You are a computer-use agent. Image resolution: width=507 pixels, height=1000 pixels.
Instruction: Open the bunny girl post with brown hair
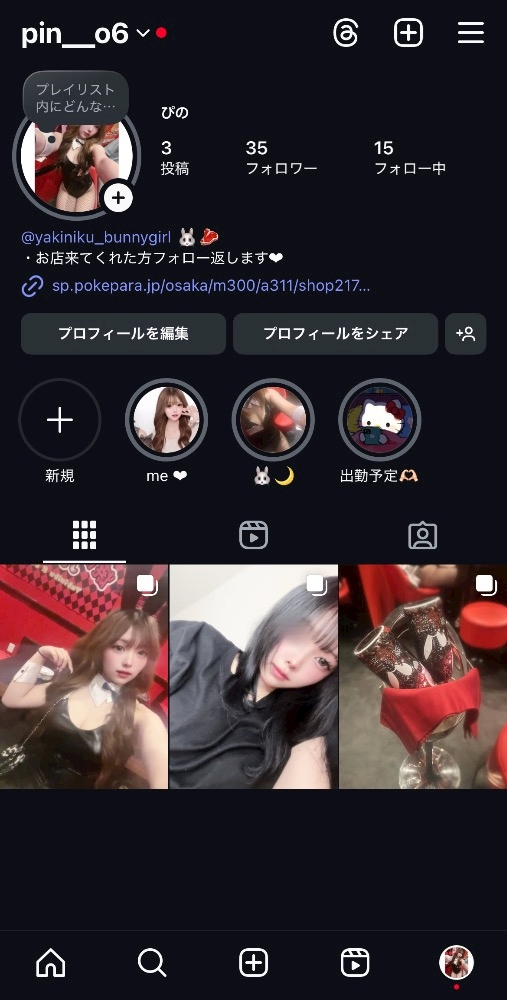click(x=84, y=677)
